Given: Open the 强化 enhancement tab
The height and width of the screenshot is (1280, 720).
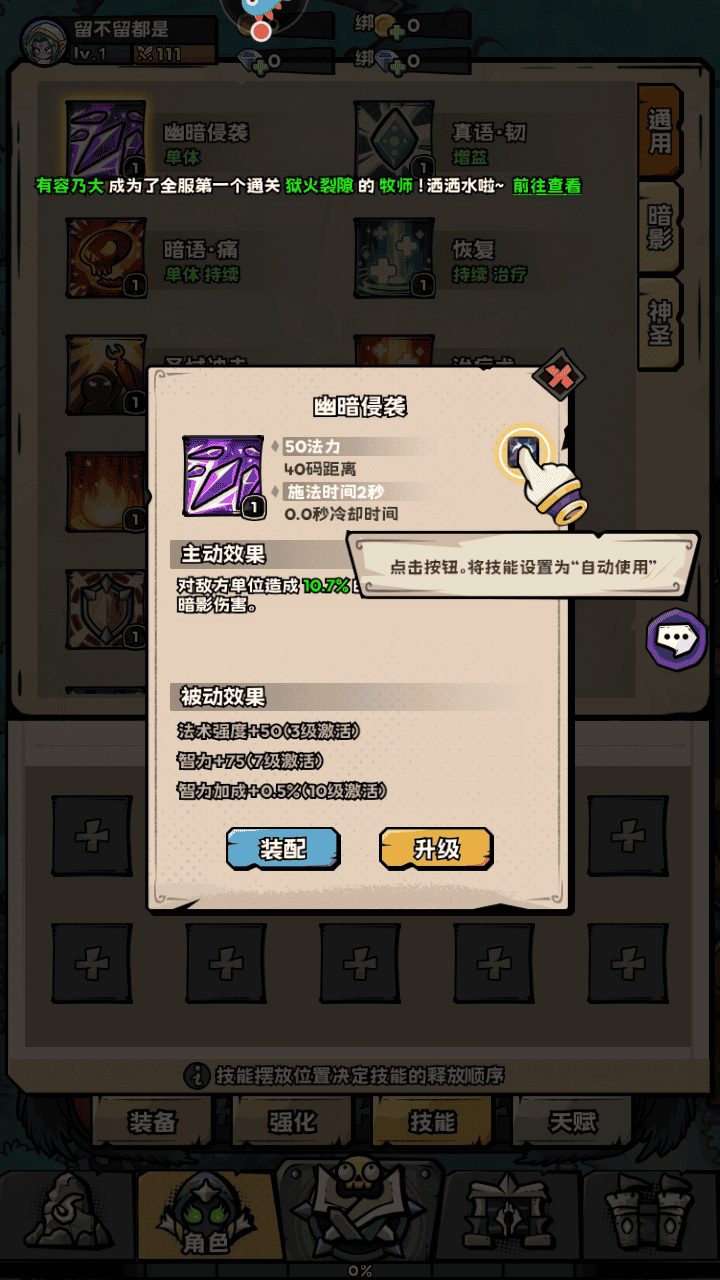Looking at the screenshot, I should [x=292, y=1122].
